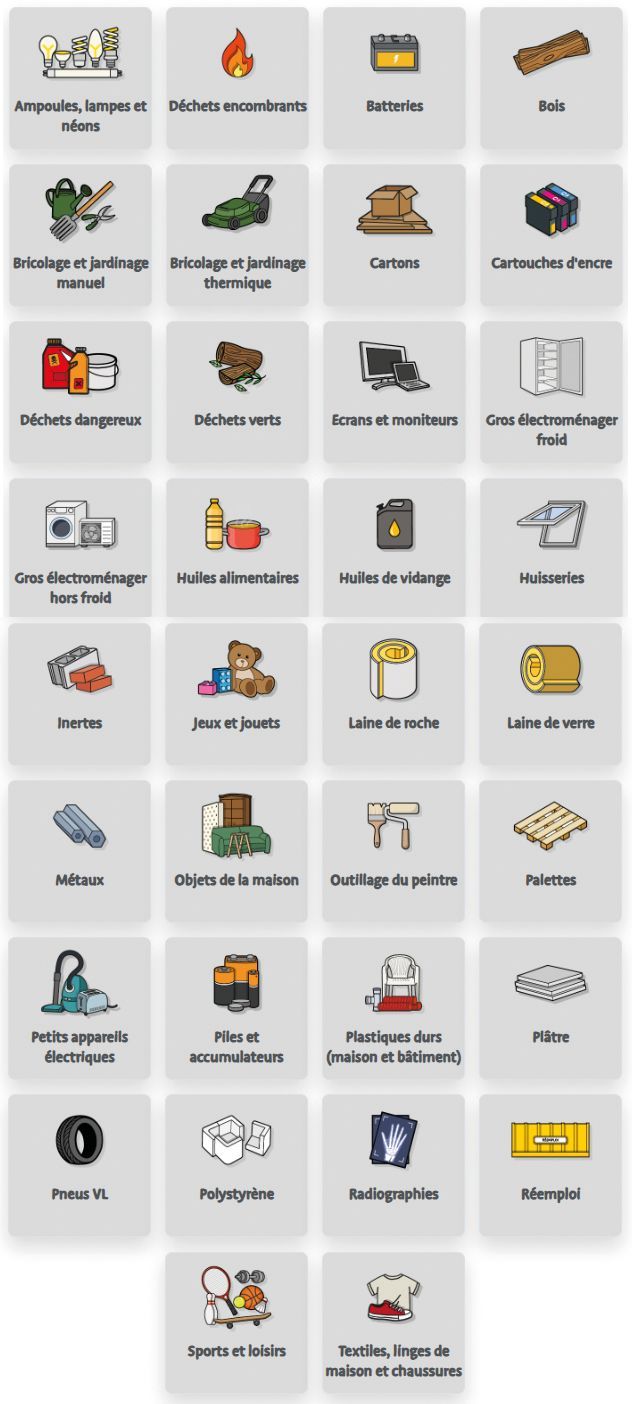Open the Huisseries tile
Viewport: 632px width, 1404px height.
[551, 548]
